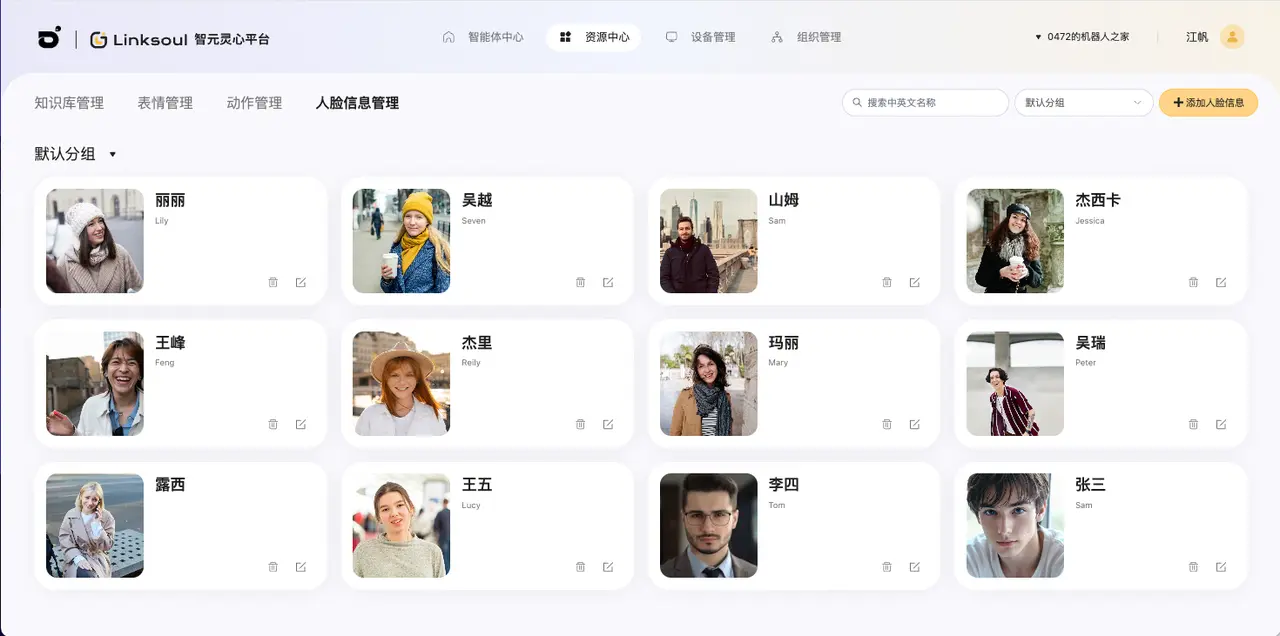This screenshot has width=1280, height=636.
Task: Go to 组织管理 tab
Action: 806,37
